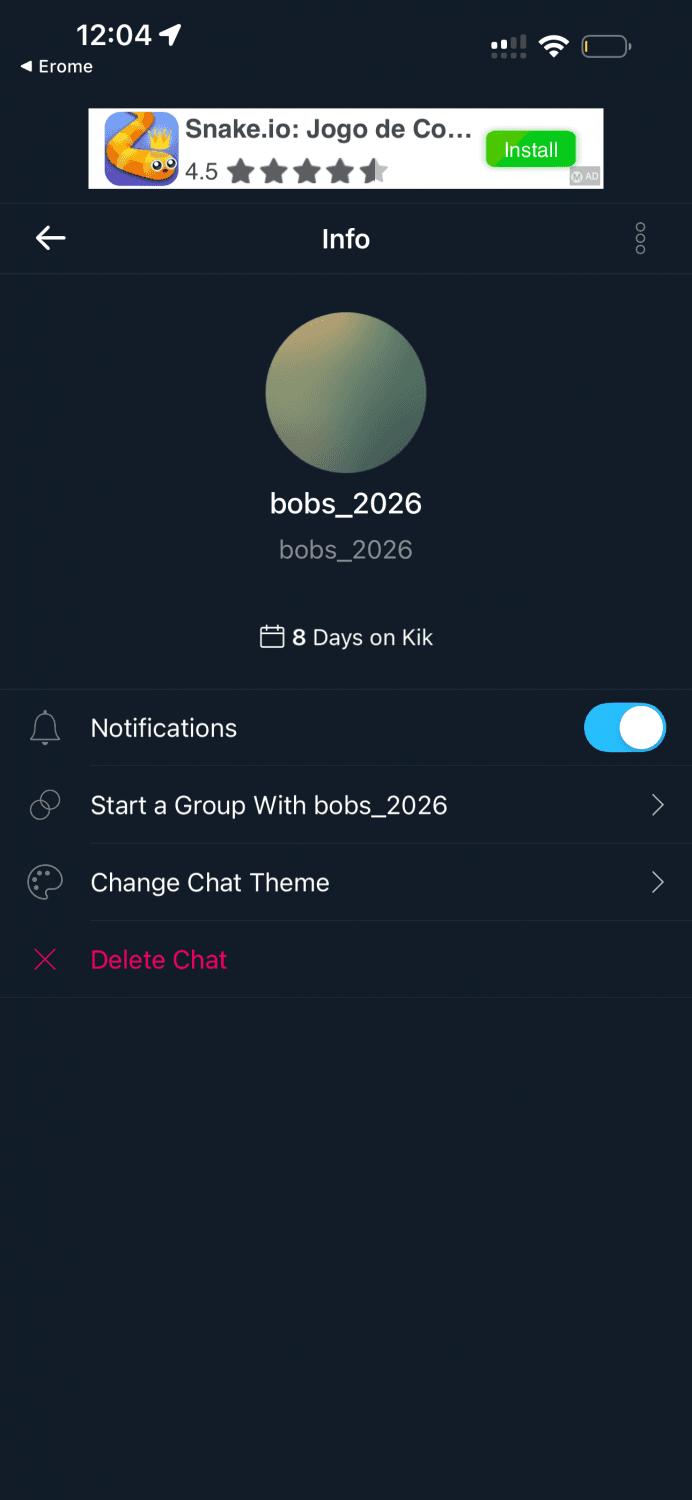
Task: View bobs_2026 profile picture
Action: click(x=346, y=392)
